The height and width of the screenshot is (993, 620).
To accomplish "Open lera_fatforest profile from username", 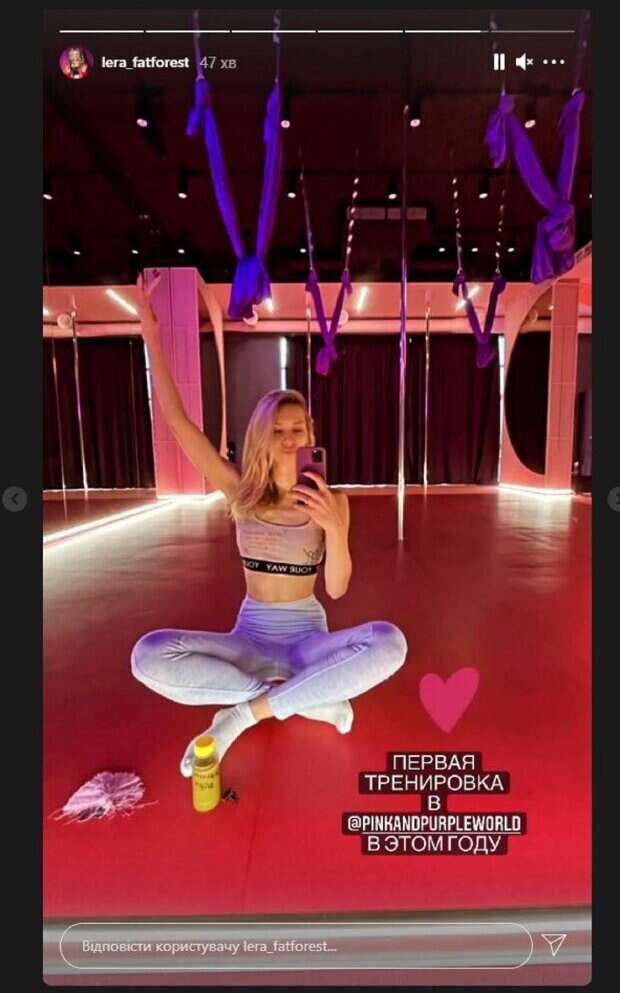I will 145,62.
